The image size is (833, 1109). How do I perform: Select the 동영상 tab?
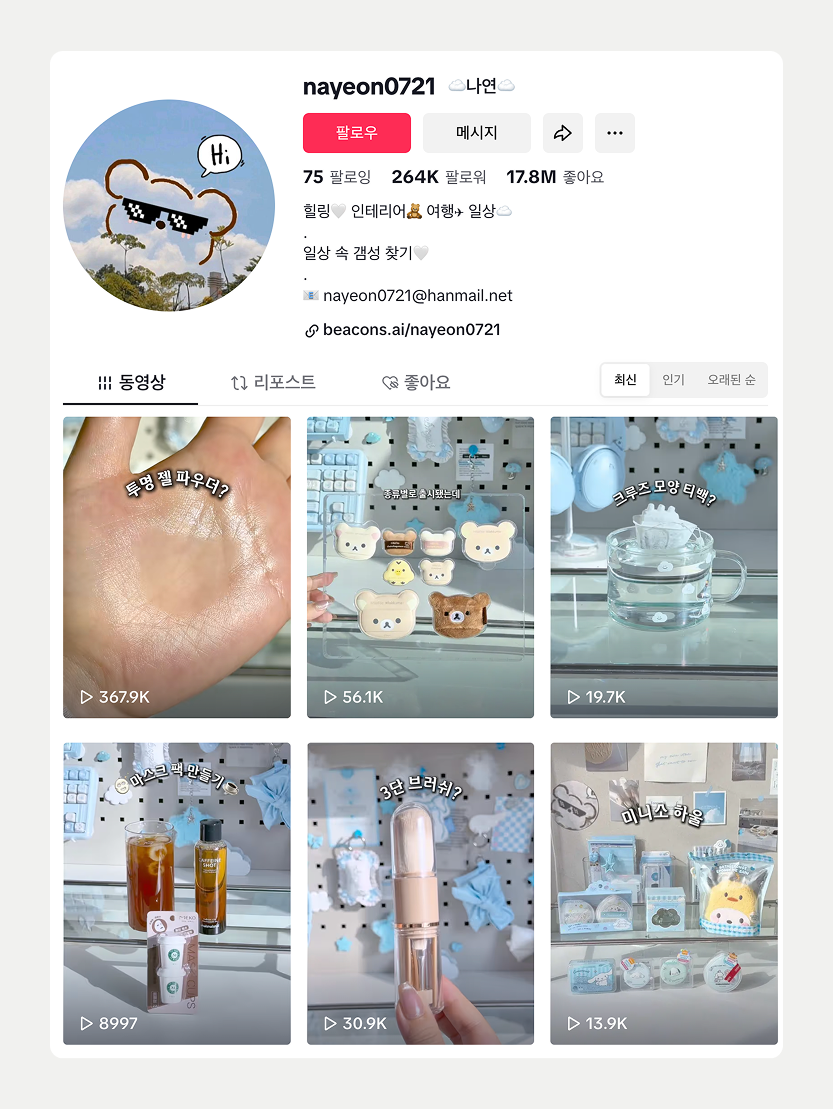coord(131,383)
